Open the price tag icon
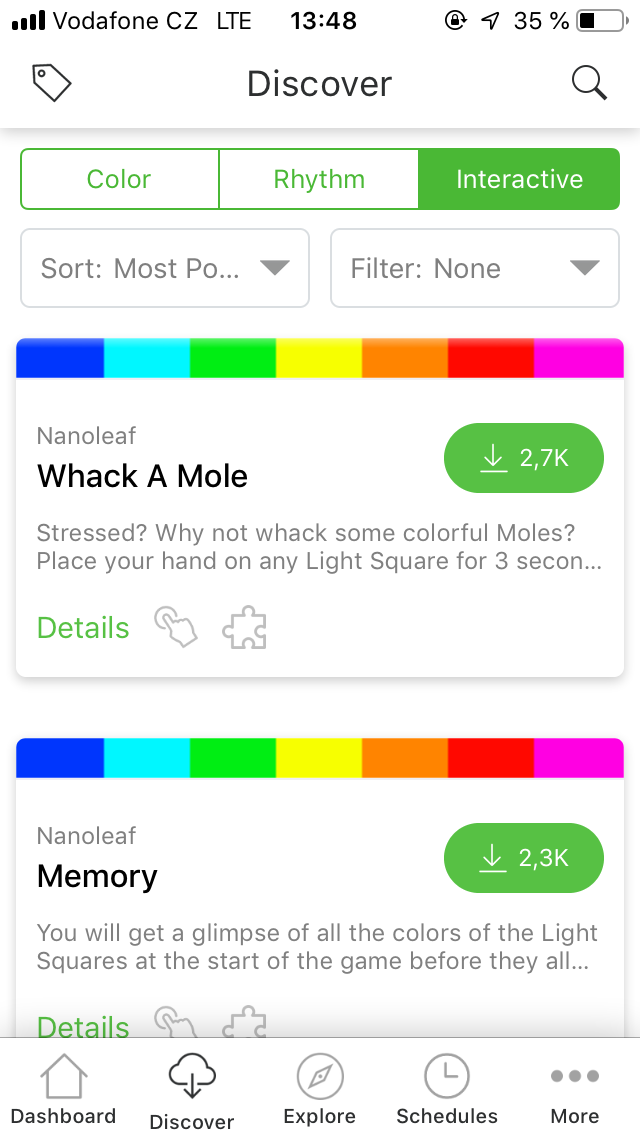Image resolution: width=640 pixels, height=1136 pixels. pyautogui.click(x=52, y=83)
